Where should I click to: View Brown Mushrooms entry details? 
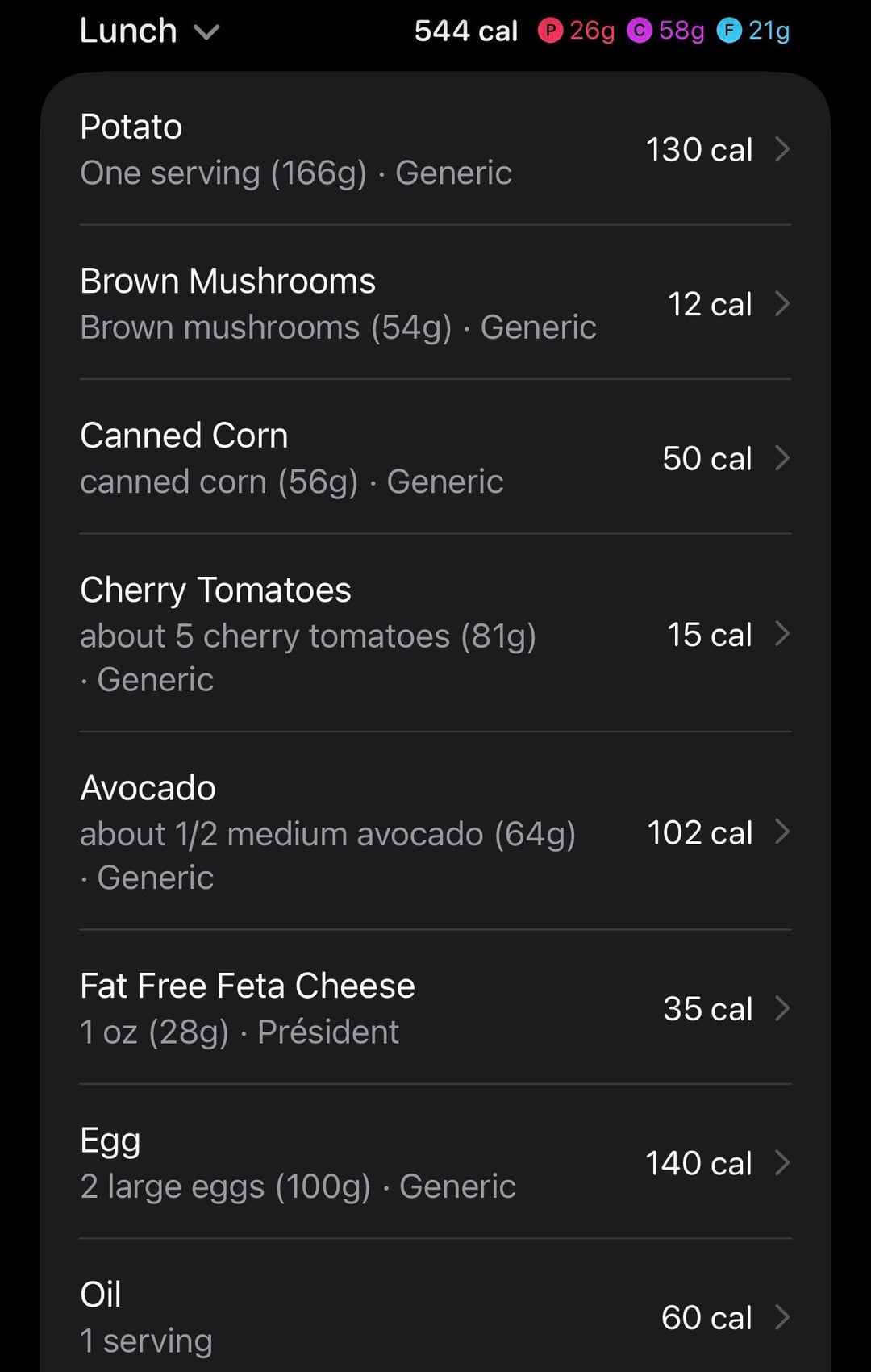(435, 304)
